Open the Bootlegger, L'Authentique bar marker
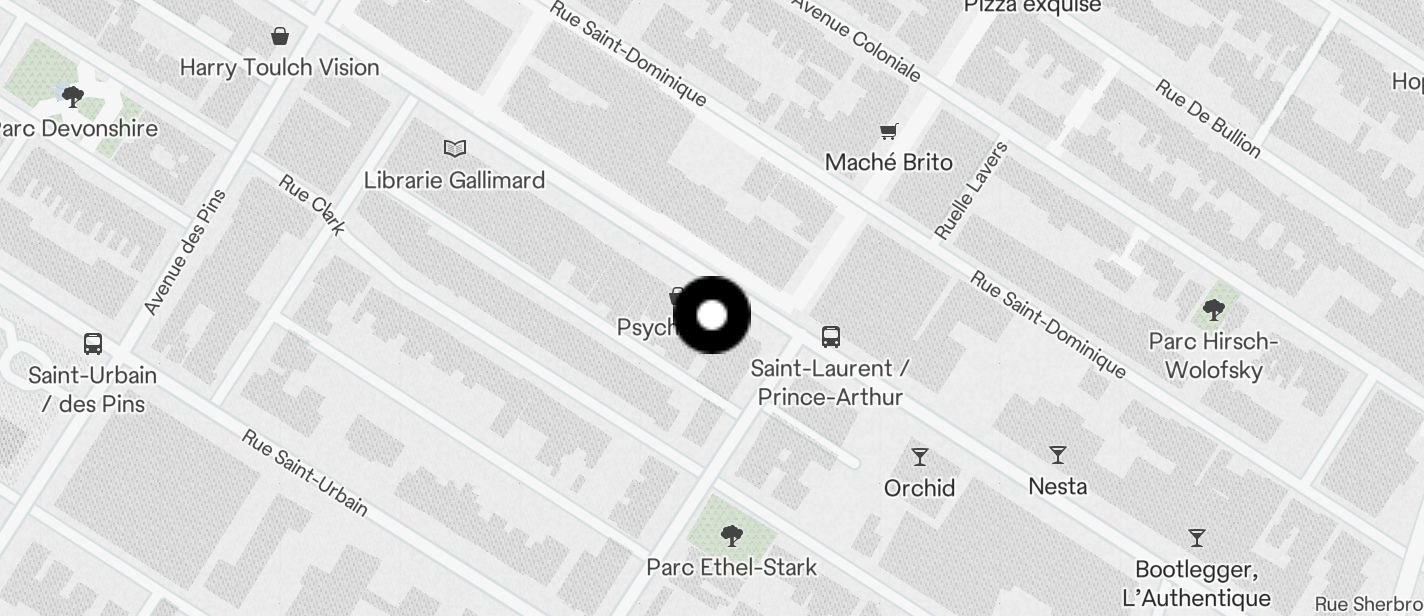1424x616 pixels. tap(1195, 538)
